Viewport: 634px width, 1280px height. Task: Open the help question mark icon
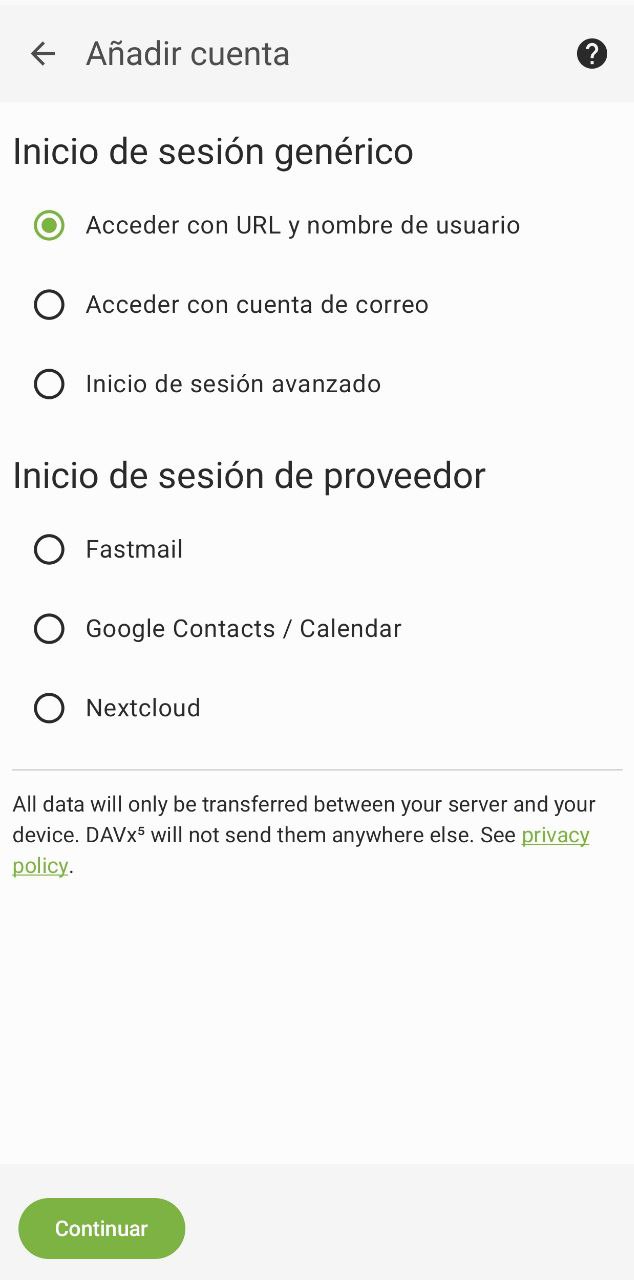(592, 54)
